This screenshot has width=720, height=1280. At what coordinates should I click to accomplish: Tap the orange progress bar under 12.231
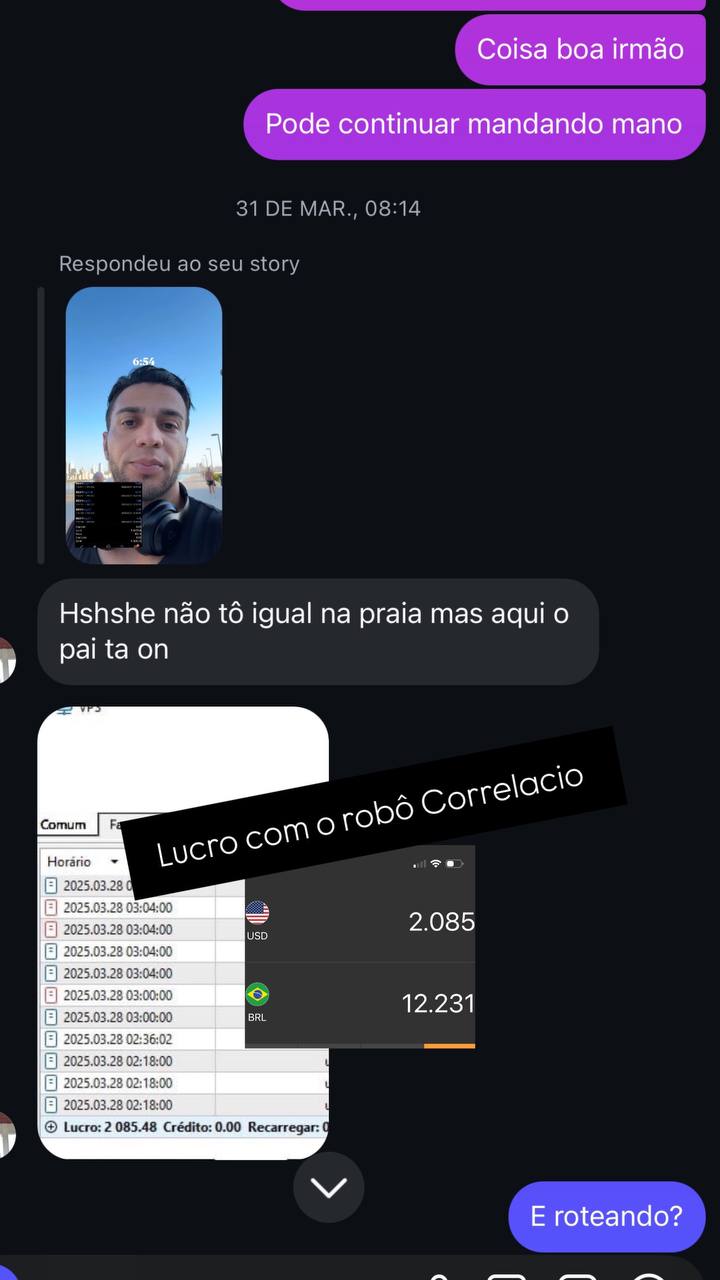click(448, 1044)
